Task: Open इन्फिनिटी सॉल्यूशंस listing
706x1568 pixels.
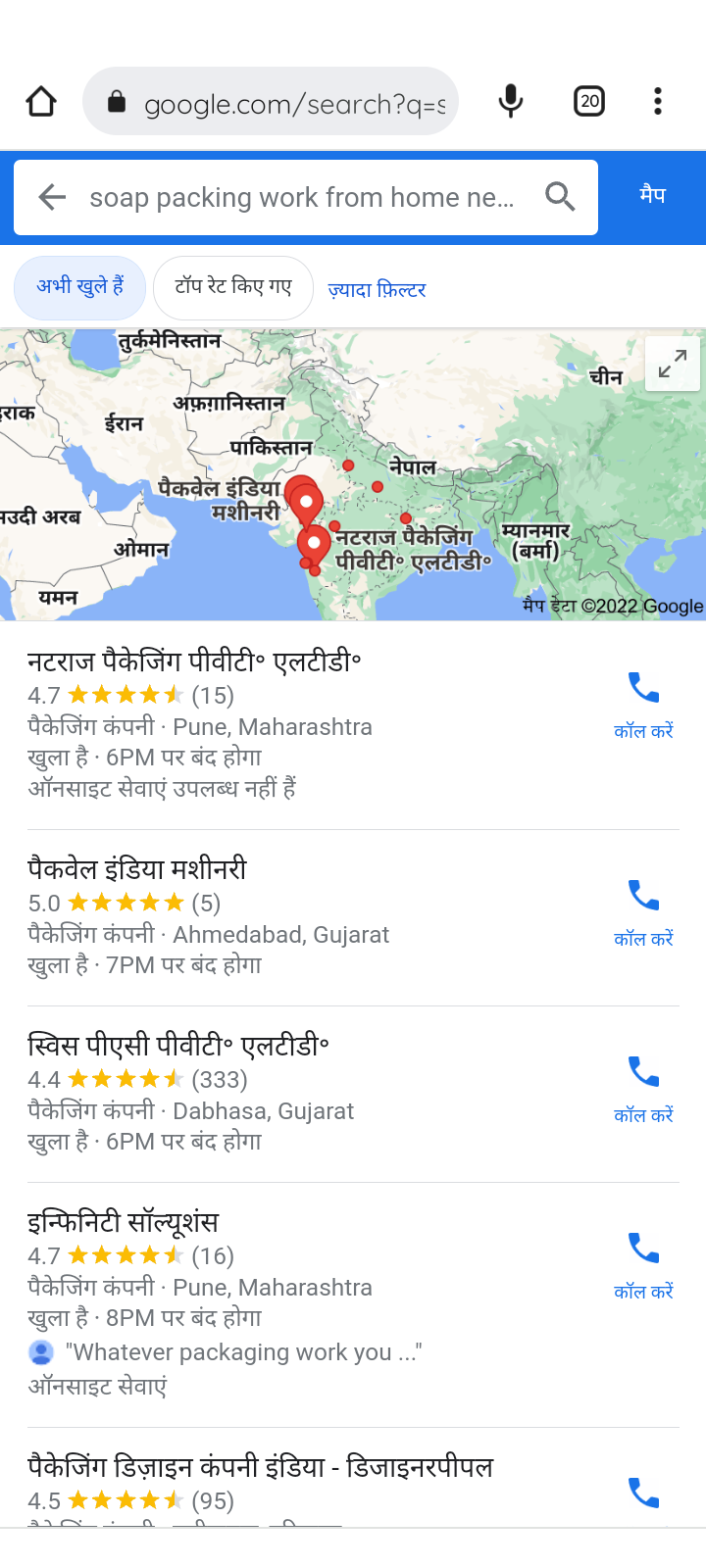Action: coord(124,1223)
